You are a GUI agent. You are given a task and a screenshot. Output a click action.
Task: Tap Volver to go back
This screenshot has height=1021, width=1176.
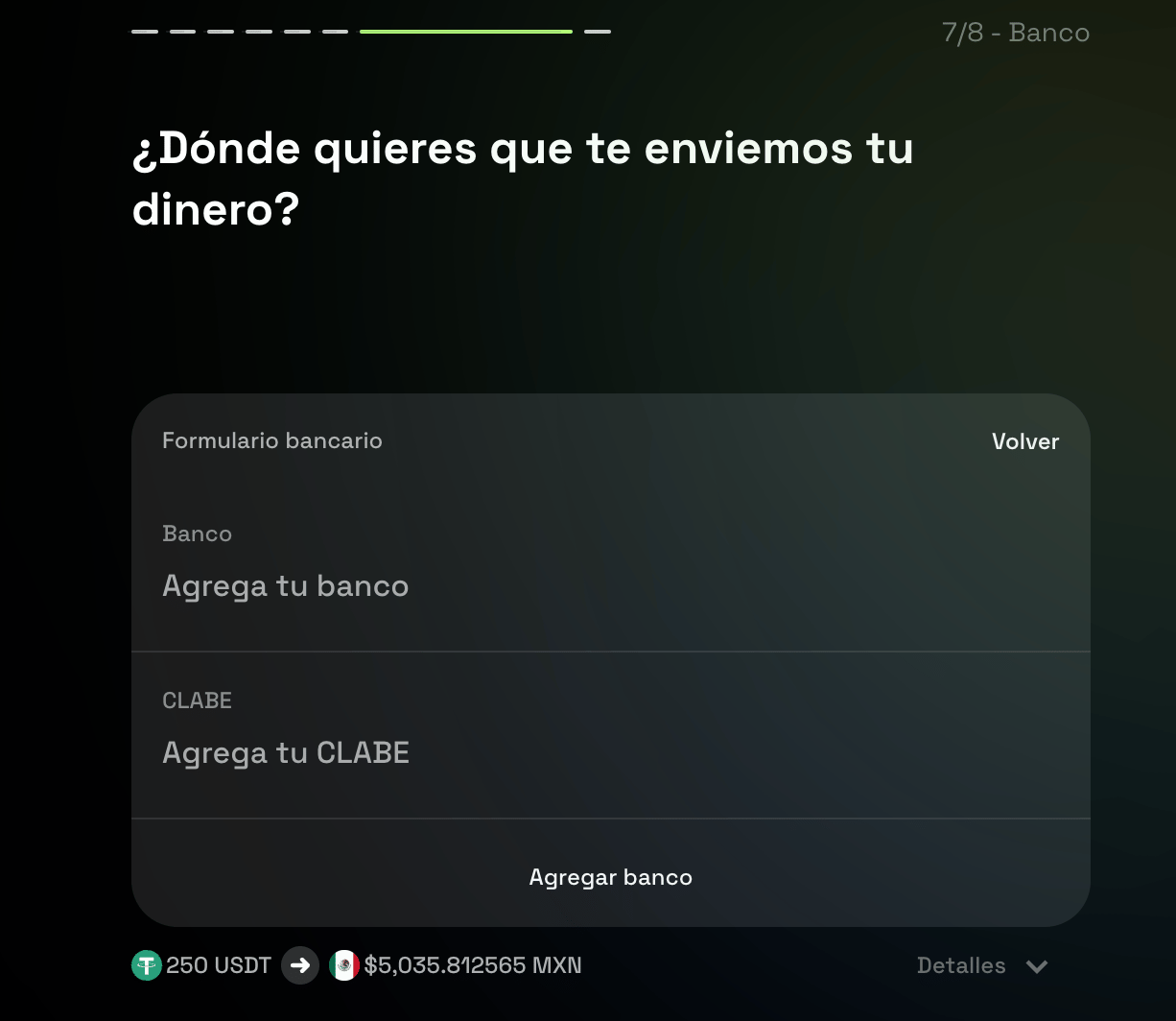(1024, 441)
